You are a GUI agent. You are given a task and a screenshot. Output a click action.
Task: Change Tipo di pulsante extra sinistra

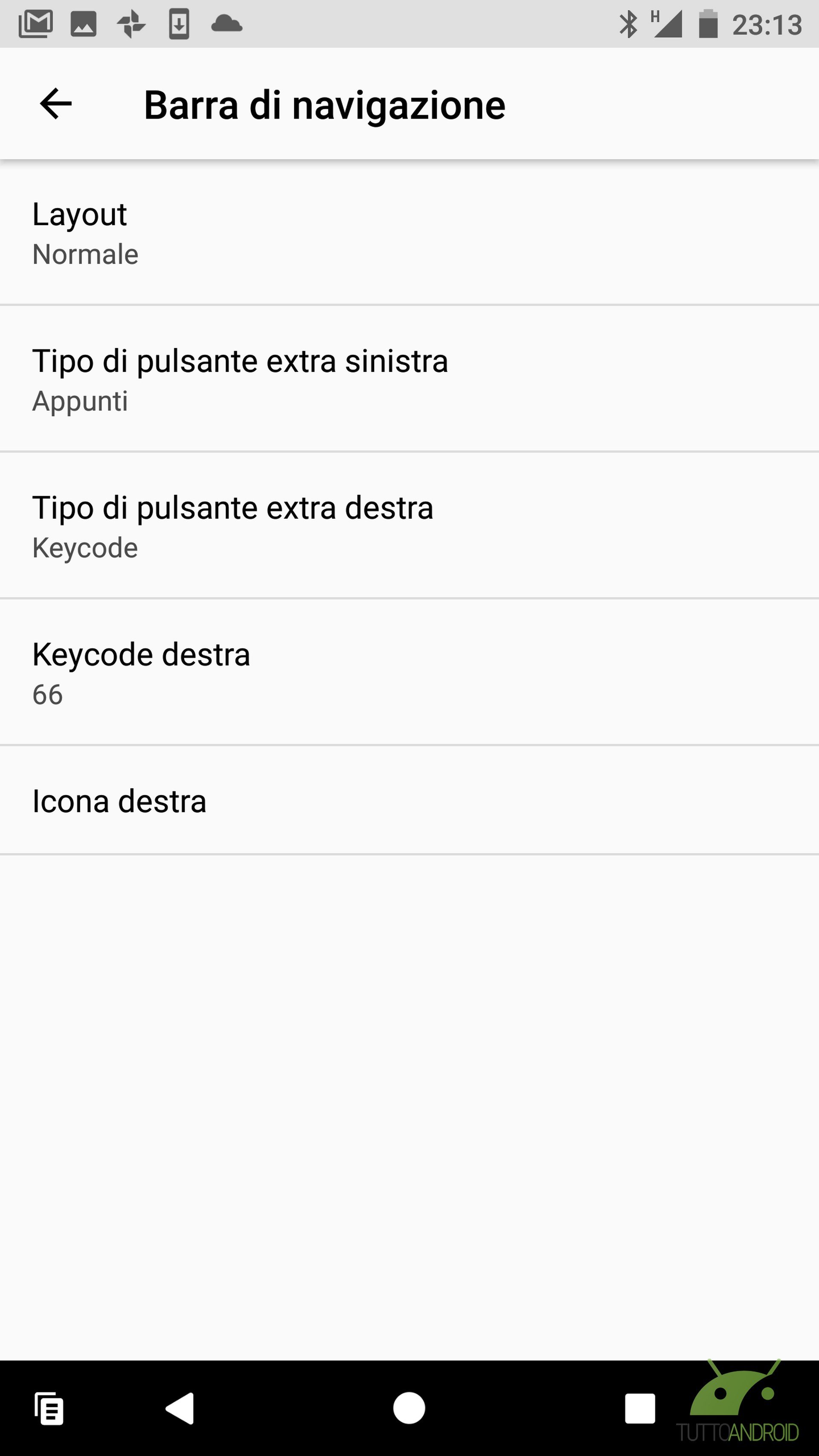click(409, 379)
